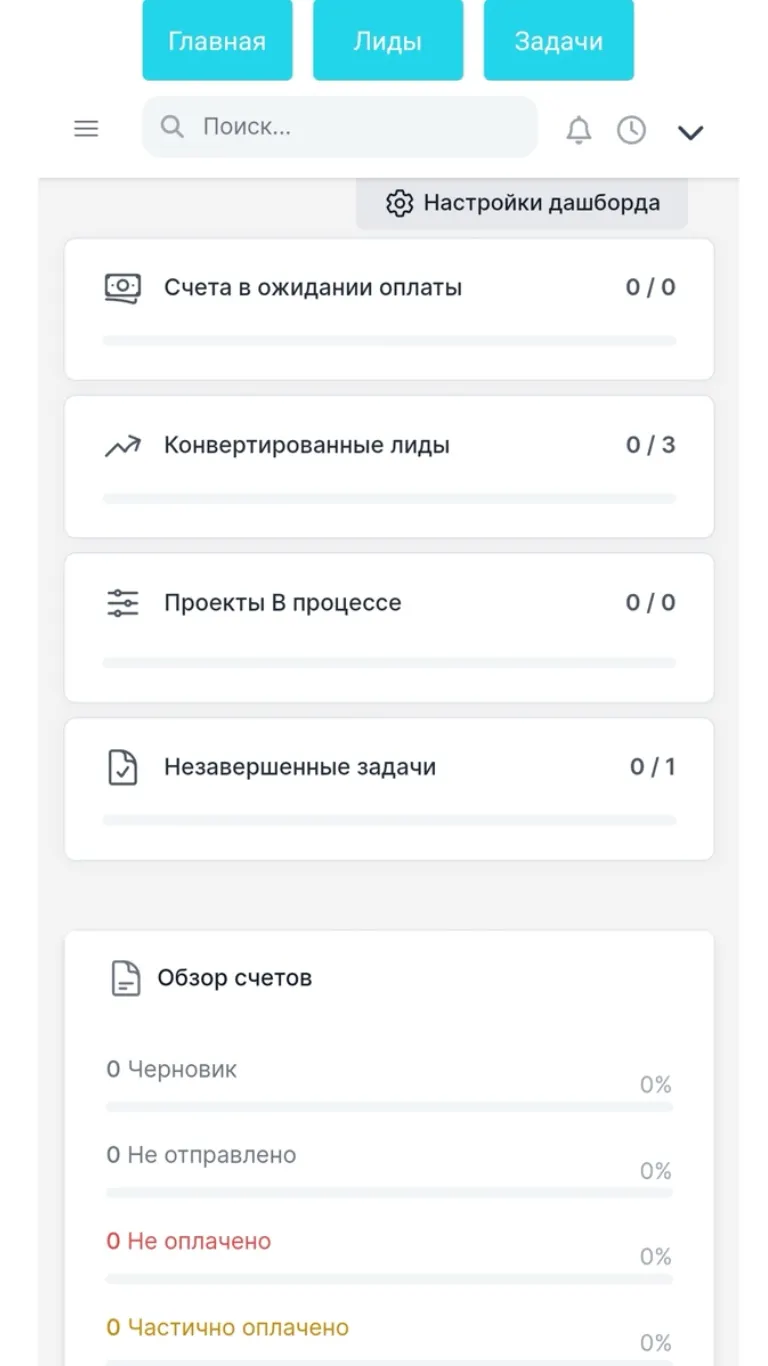Image resolution: width=768 pixels, height=1366 pixels.
Task: Open the Задачи section
Action: click(x=559, y=40)
